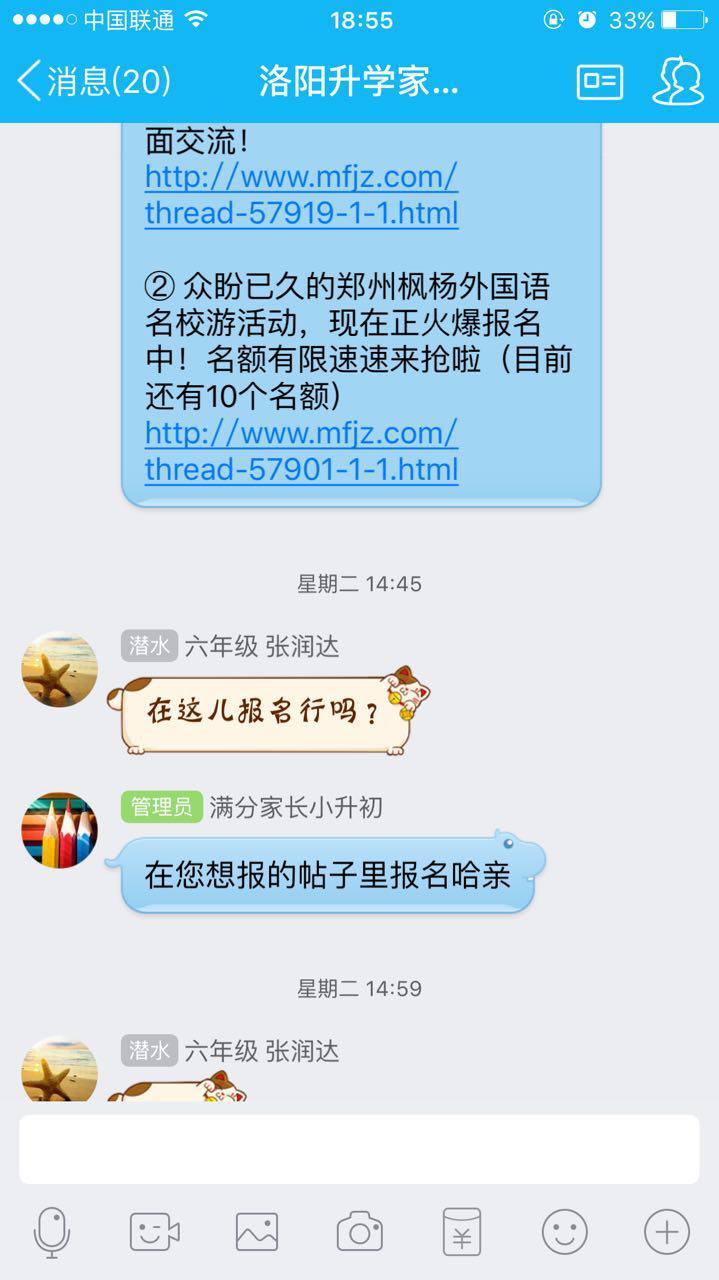719x1280 pixels.
Task: Open the short video recorder icon
Action: [154, 1231]
